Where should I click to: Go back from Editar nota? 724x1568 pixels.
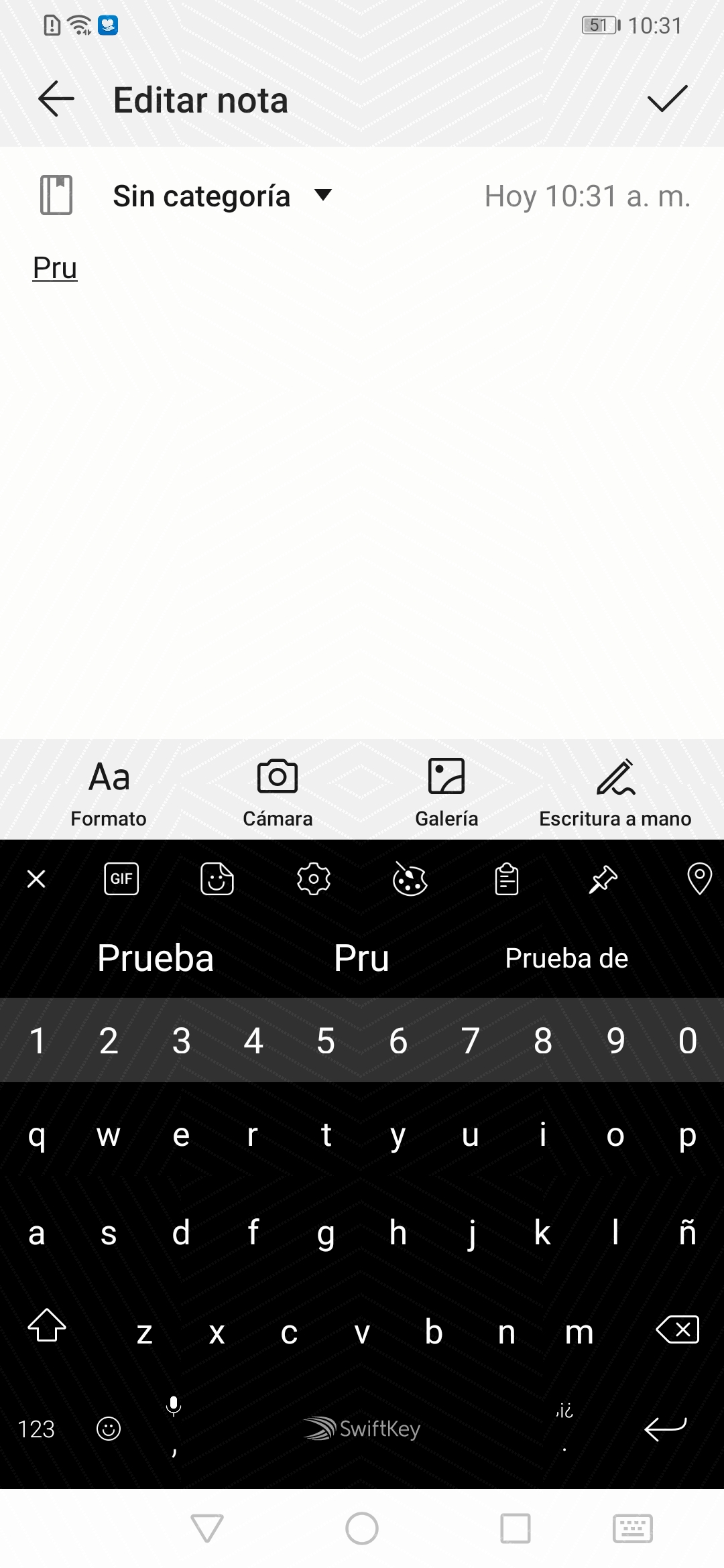(56, 99)
